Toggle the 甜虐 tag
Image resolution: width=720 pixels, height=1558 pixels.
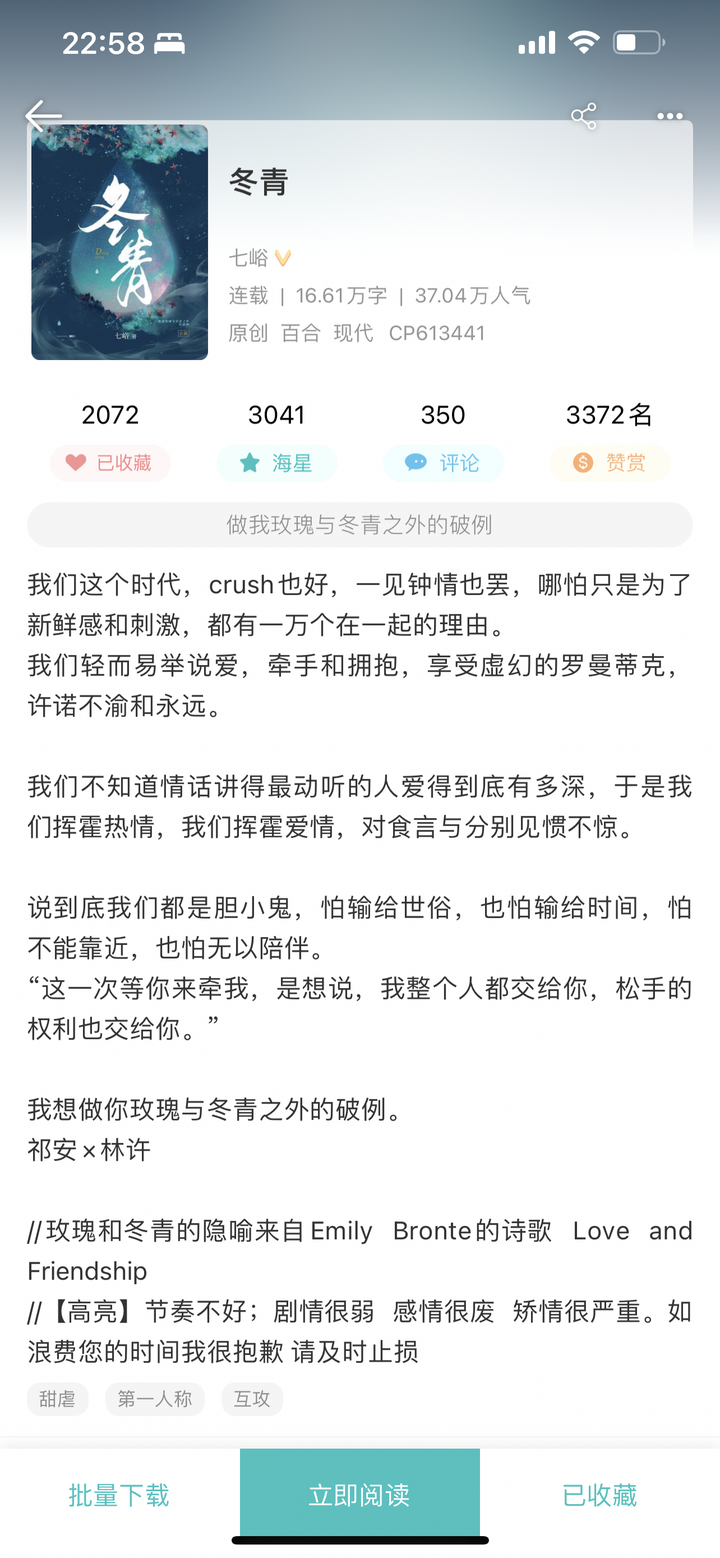(57, 1400)
